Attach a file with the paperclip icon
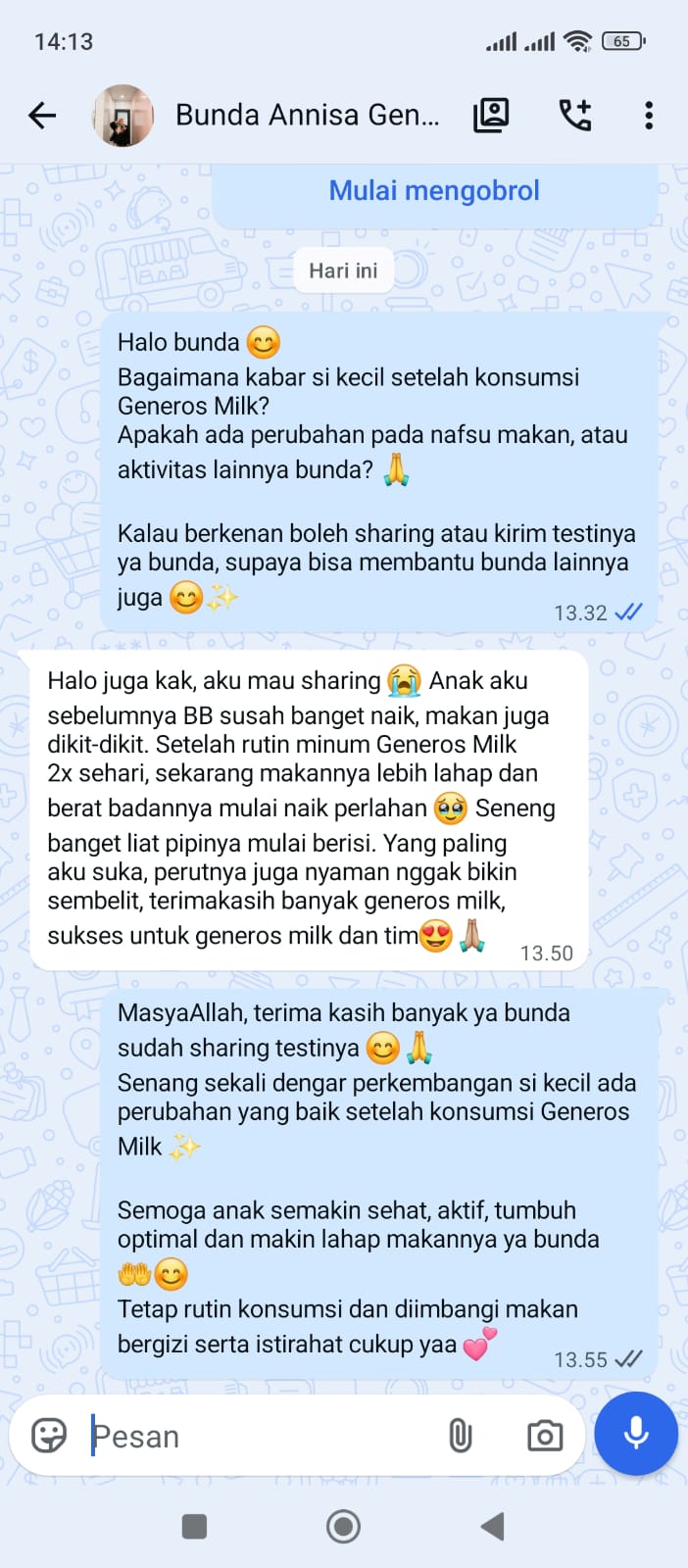This screenshot has width=688, height=1568. (x=461, y=1437)
